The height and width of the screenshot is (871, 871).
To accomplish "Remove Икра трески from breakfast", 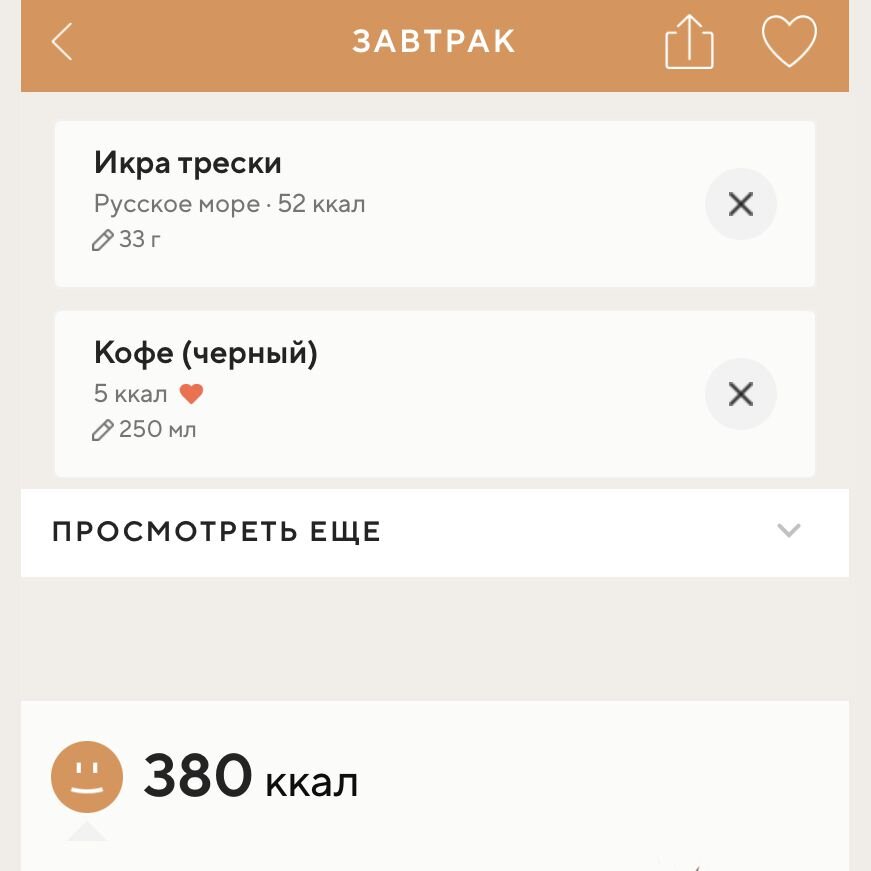I will [740, 205].
